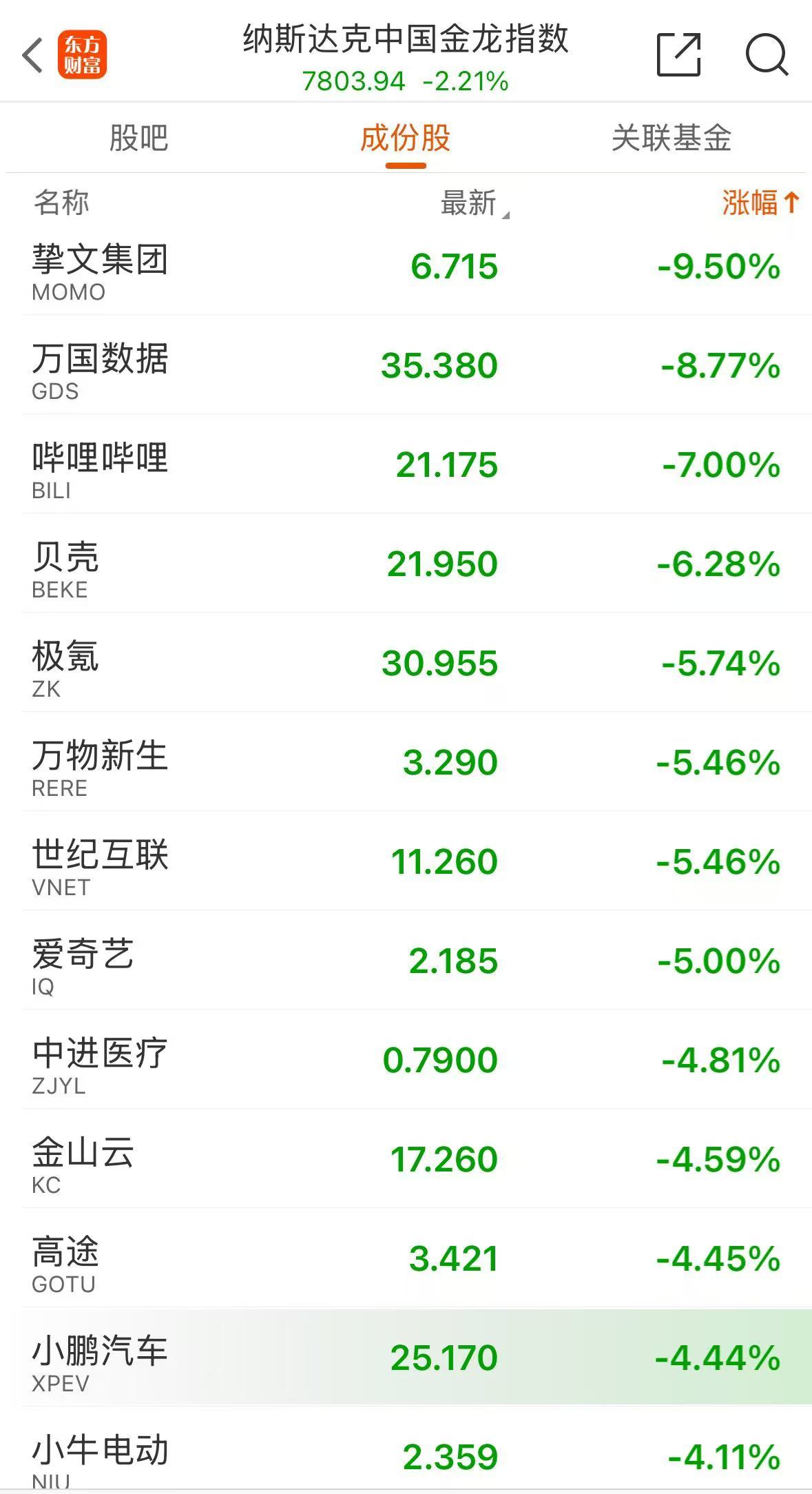Open 中进医疗 ZJYL stock details
812x1494 pixels.
coord(406,1060)
